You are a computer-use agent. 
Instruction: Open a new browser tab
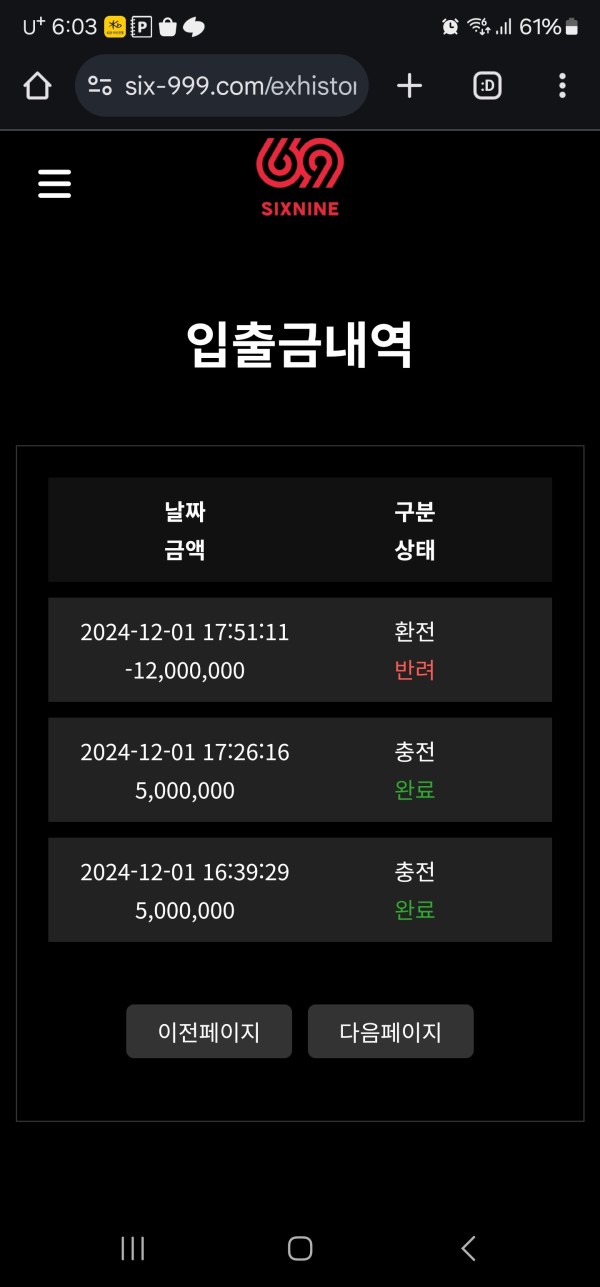pyautogui.click(x=409, y=86)
